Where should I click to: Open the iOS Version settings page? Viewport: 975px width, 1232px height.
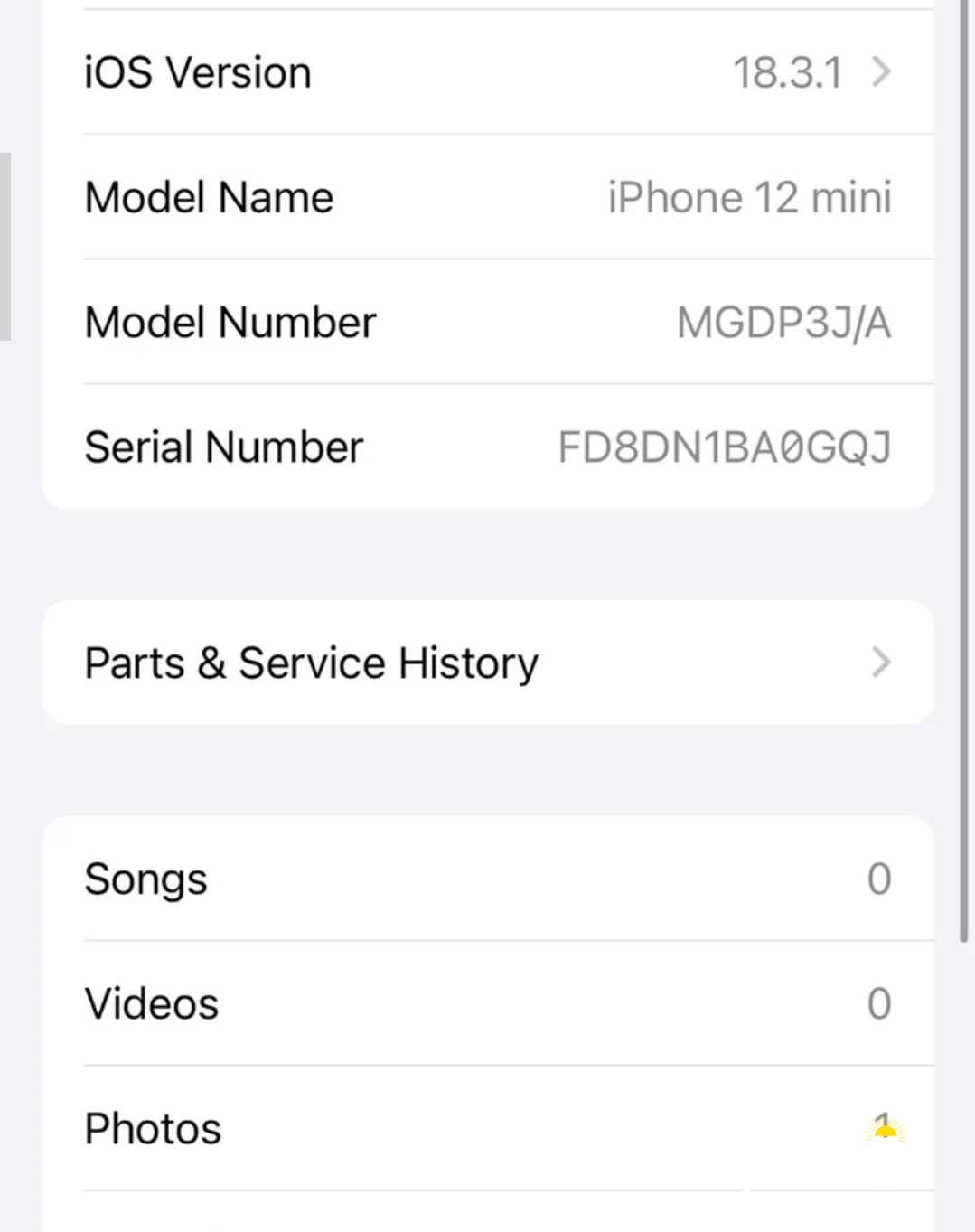coord(488,73)
